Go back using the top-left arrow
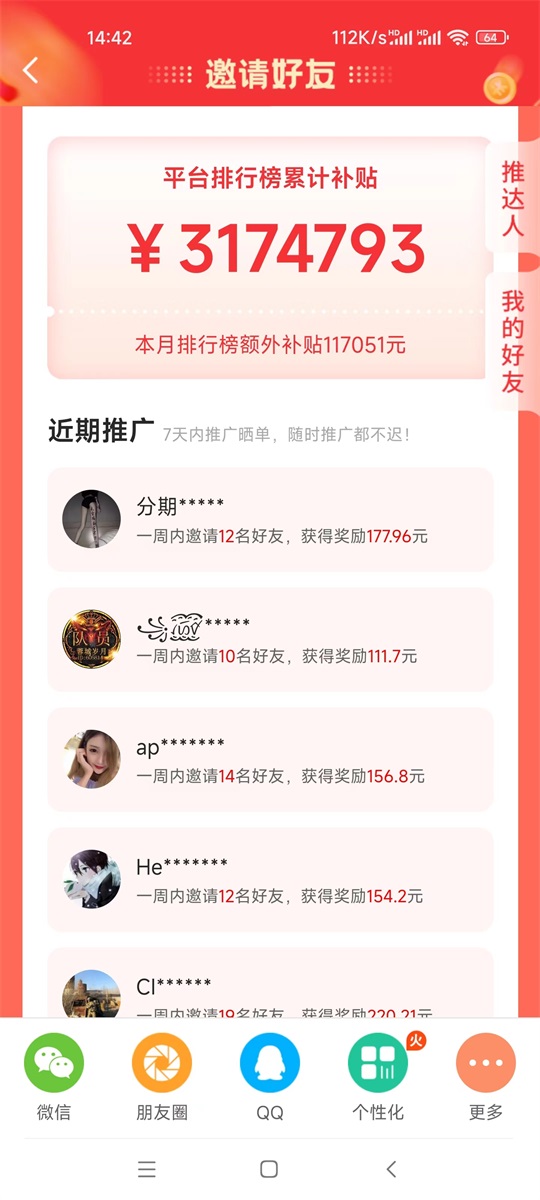This screenshot has height=1200, width=540. (x=31, y=71)
